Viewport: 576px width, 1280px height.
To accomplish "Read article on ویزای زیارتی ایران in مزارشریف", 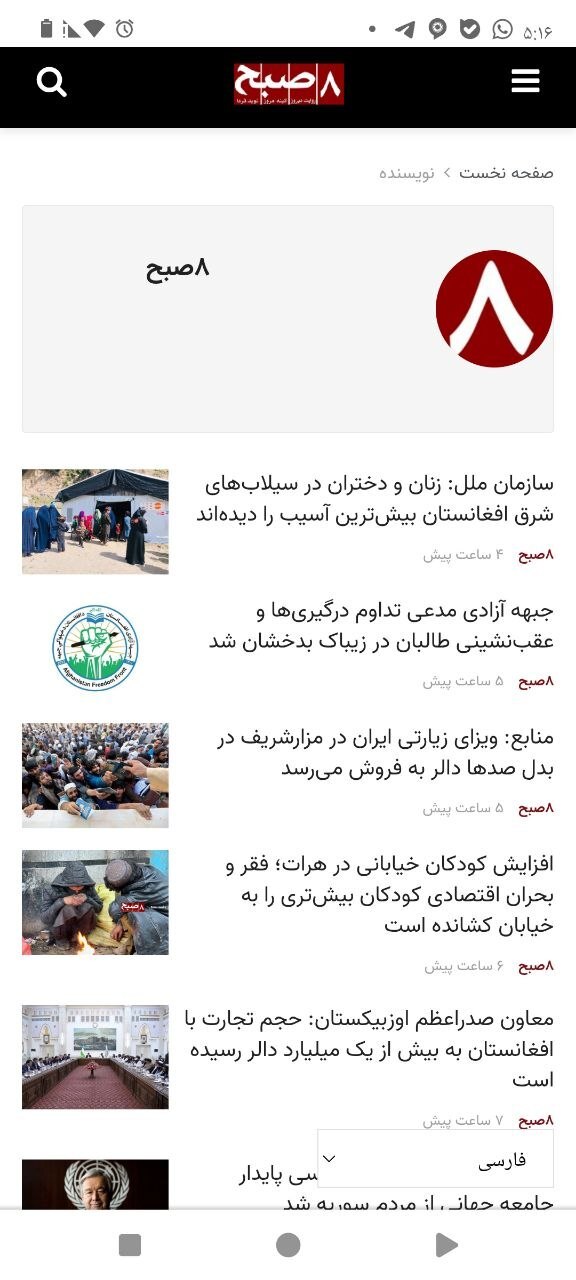I will point(384,752).
